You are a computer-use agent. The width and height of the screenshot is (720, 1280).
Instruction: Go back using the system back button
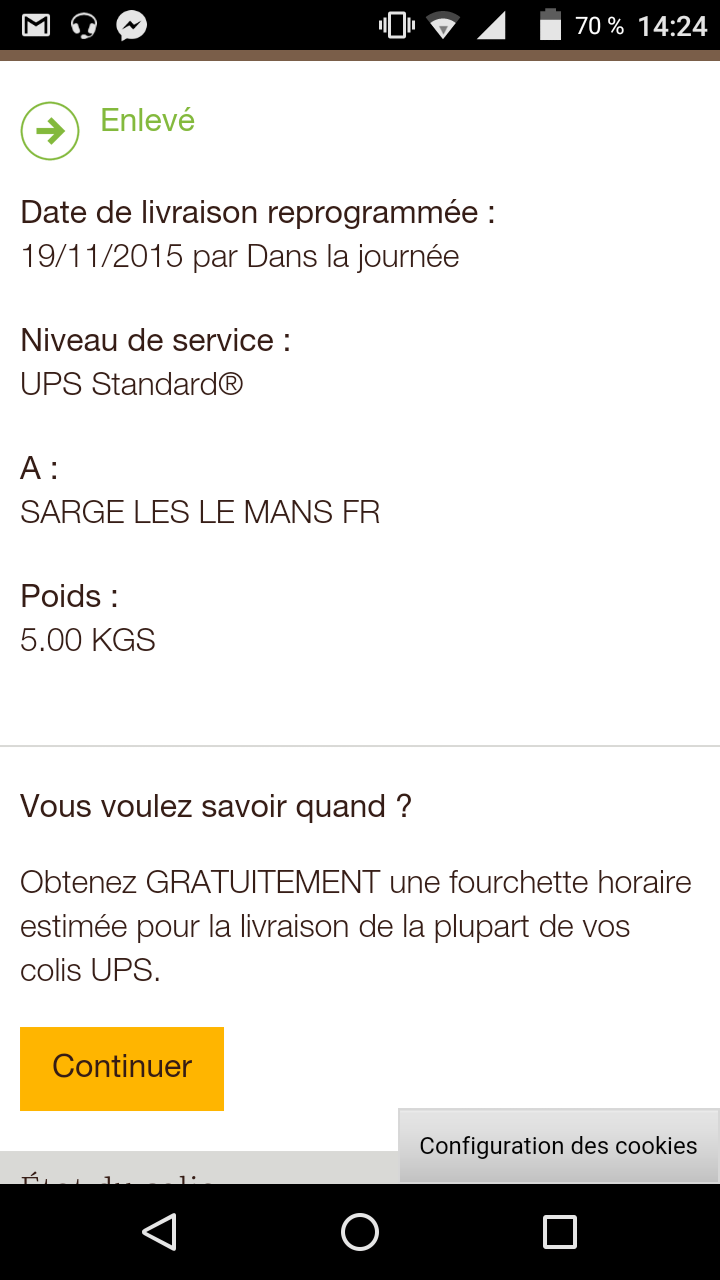[160, 1232]
